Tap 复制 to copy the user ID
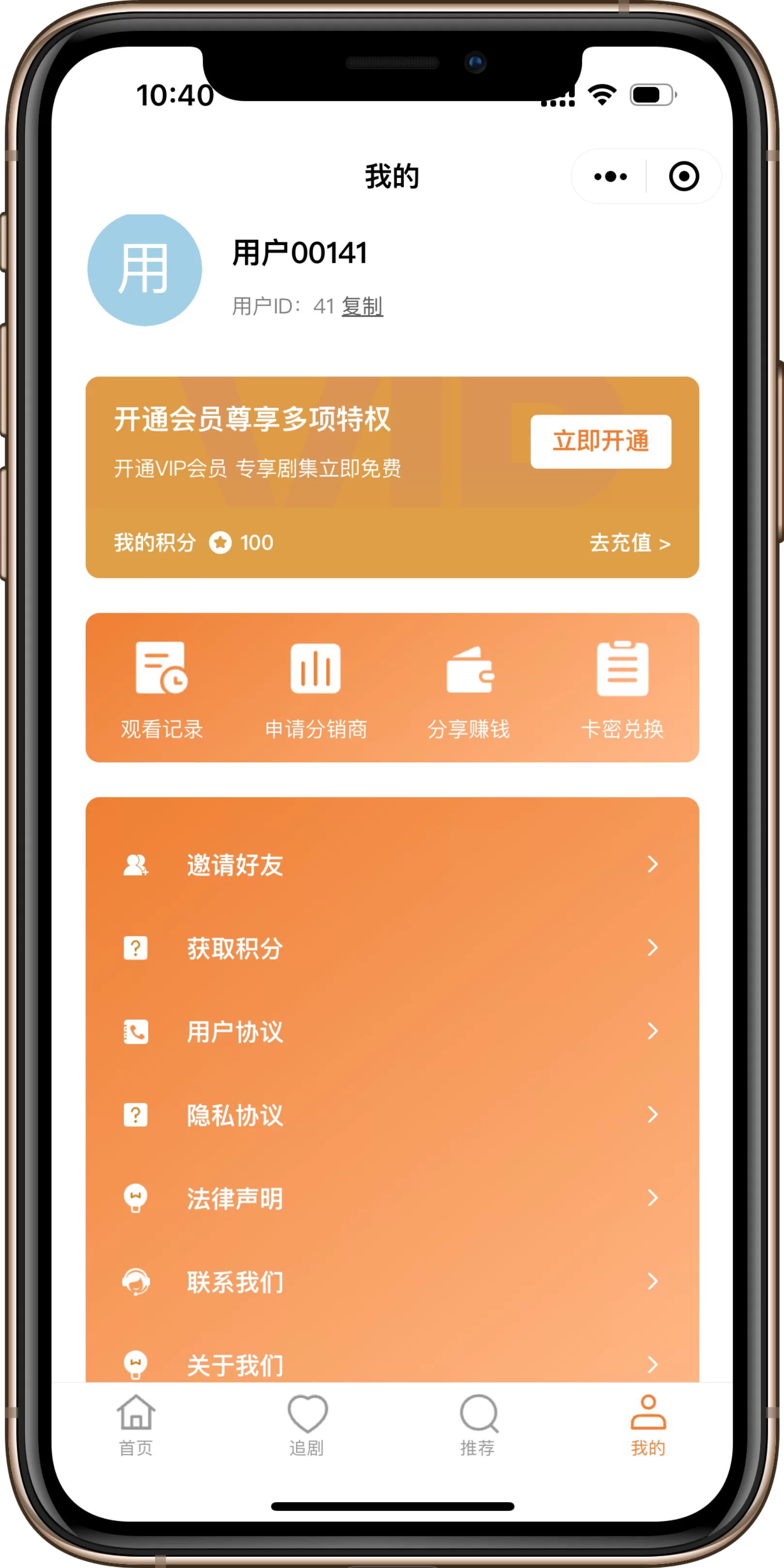The image size is (784, 1568). [362, 306]
